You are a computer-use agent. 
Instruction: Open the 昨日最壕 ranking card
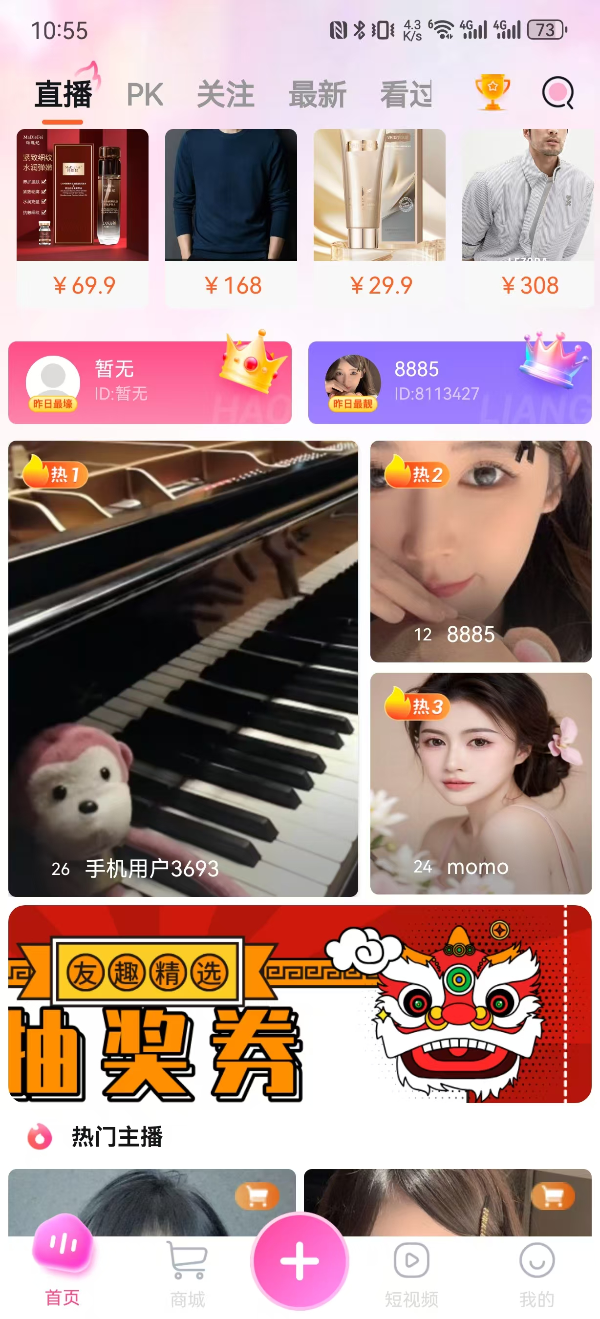pos(150,382)
